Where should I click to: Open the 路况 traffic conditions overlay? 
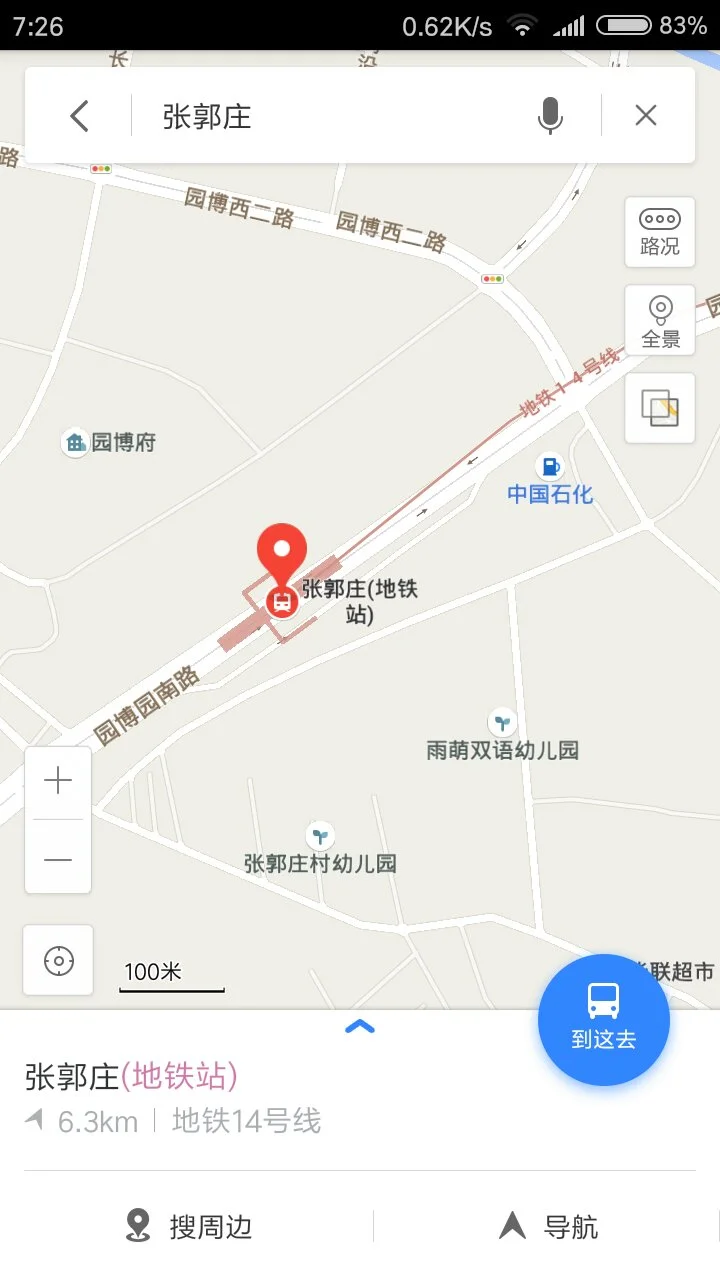click(x=659, y=233)
